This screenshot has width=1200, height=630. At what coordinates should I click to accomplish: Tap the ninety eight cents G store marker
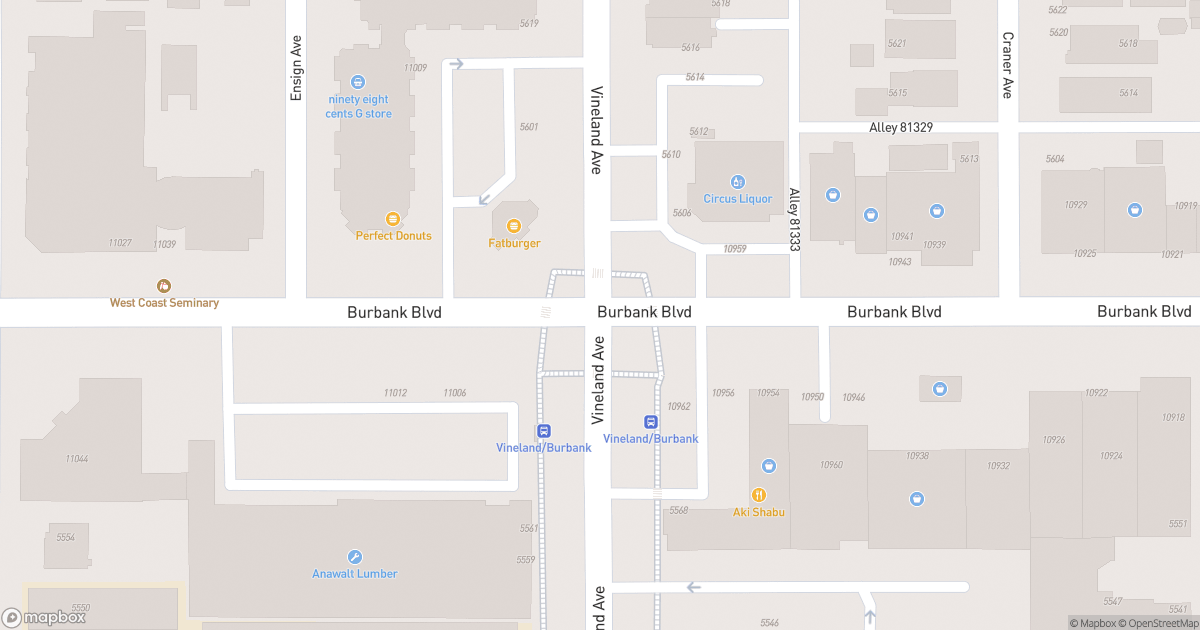[x=358, y=82]
